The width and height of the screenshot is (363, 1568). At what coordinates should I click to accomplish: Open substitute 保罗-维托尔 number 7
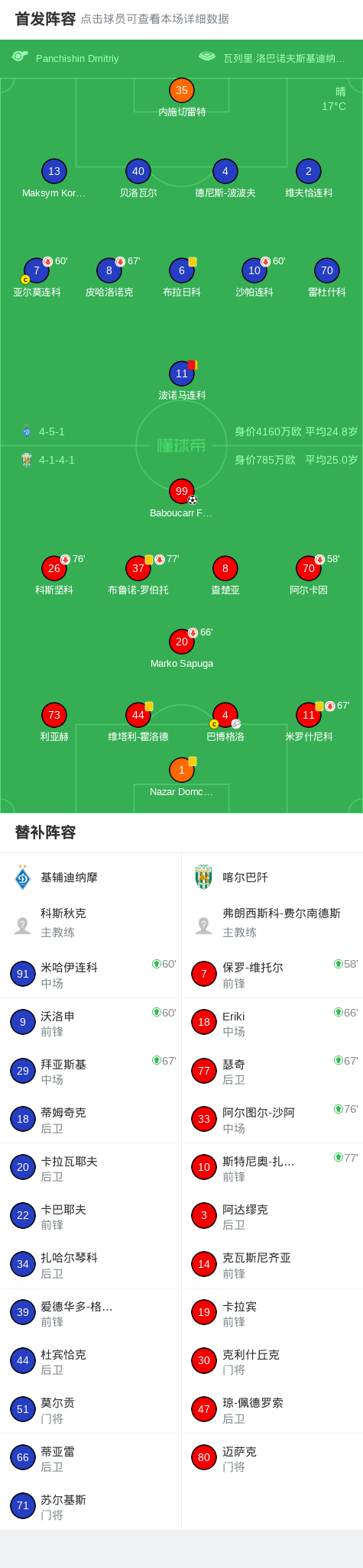(x=272, y=975)
